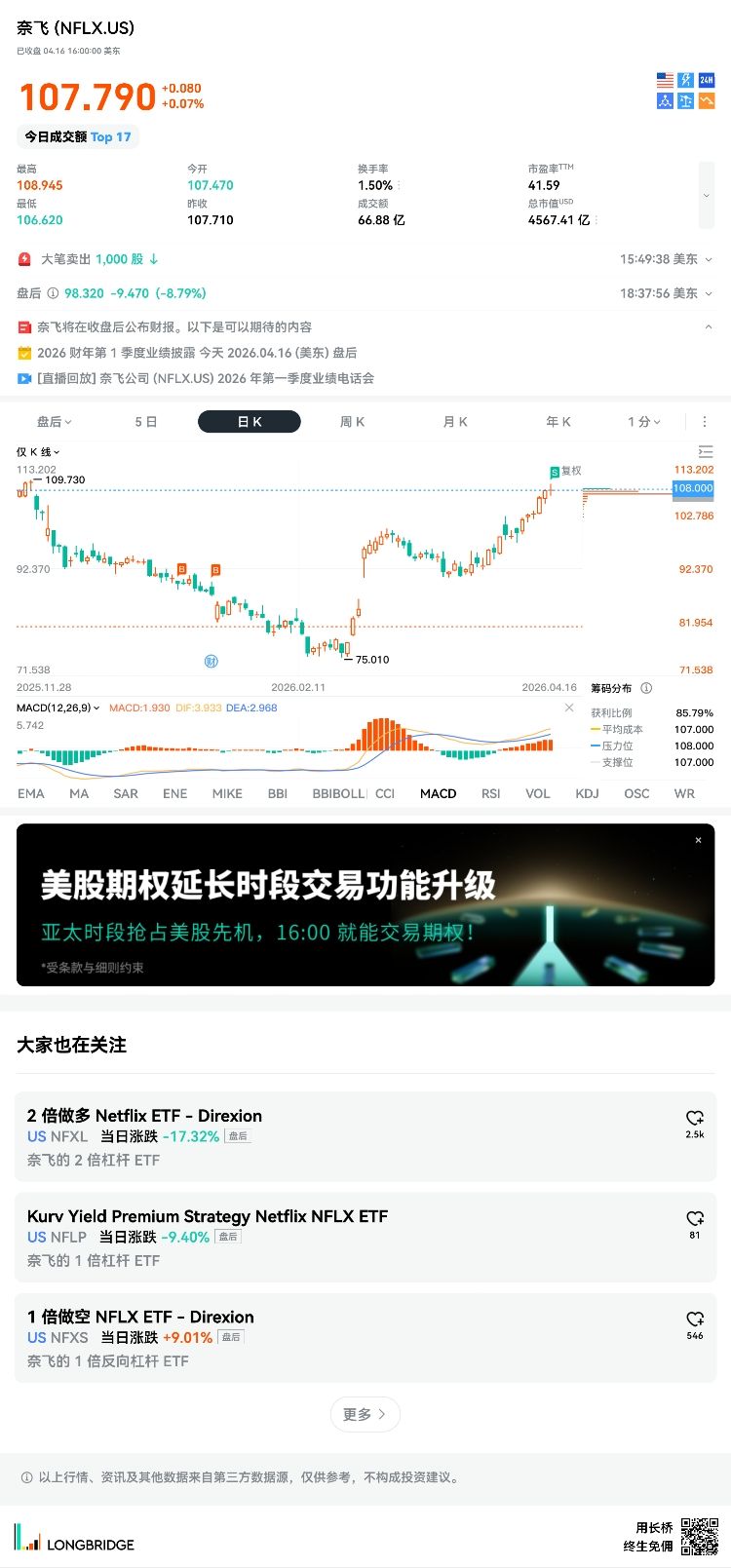731x1568 pixels.
Task: Close the MACD indicator panel
Action: click(x=569, y=708)
